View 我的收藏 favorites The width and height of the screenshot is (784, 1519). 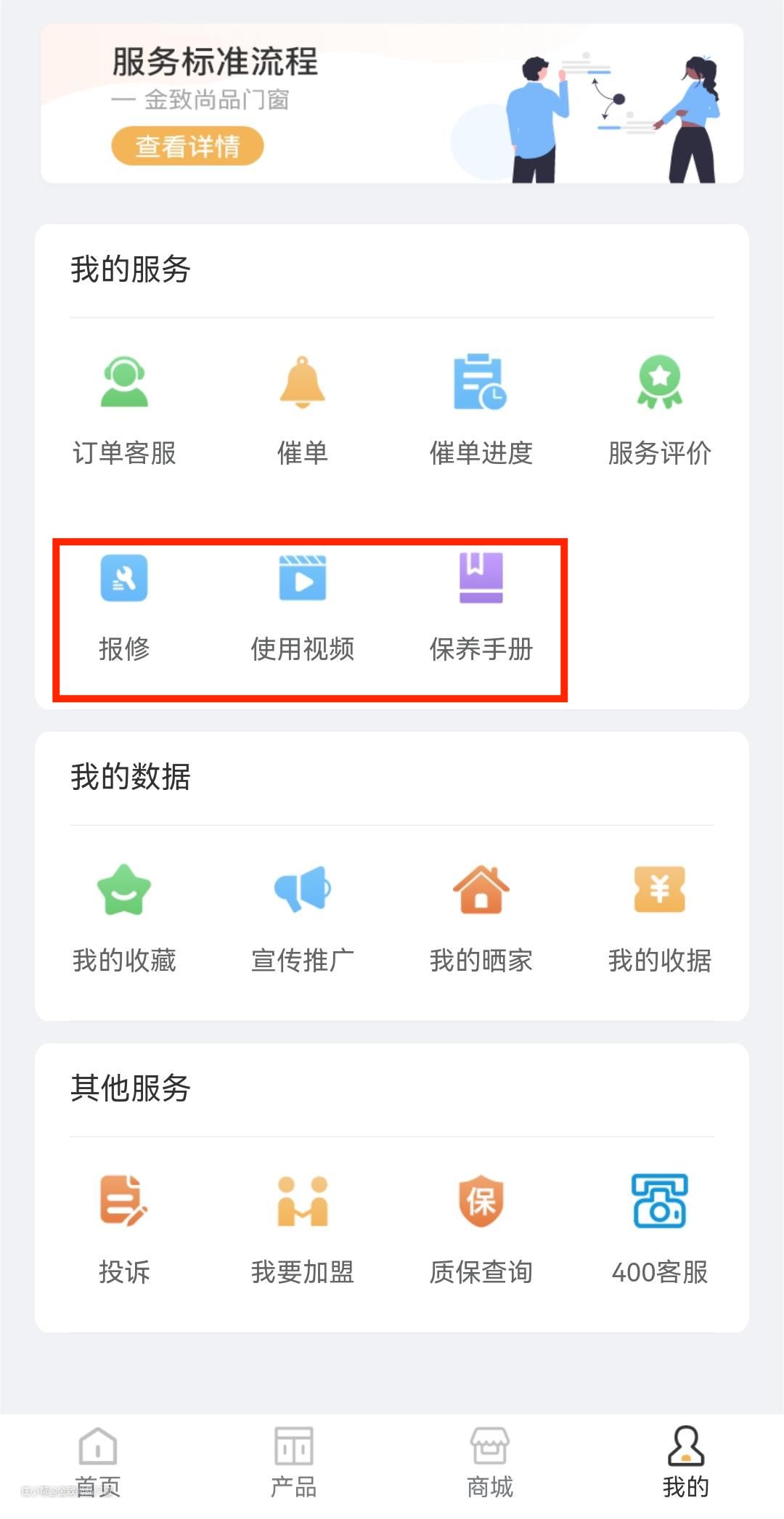click(x=124, y=916)
